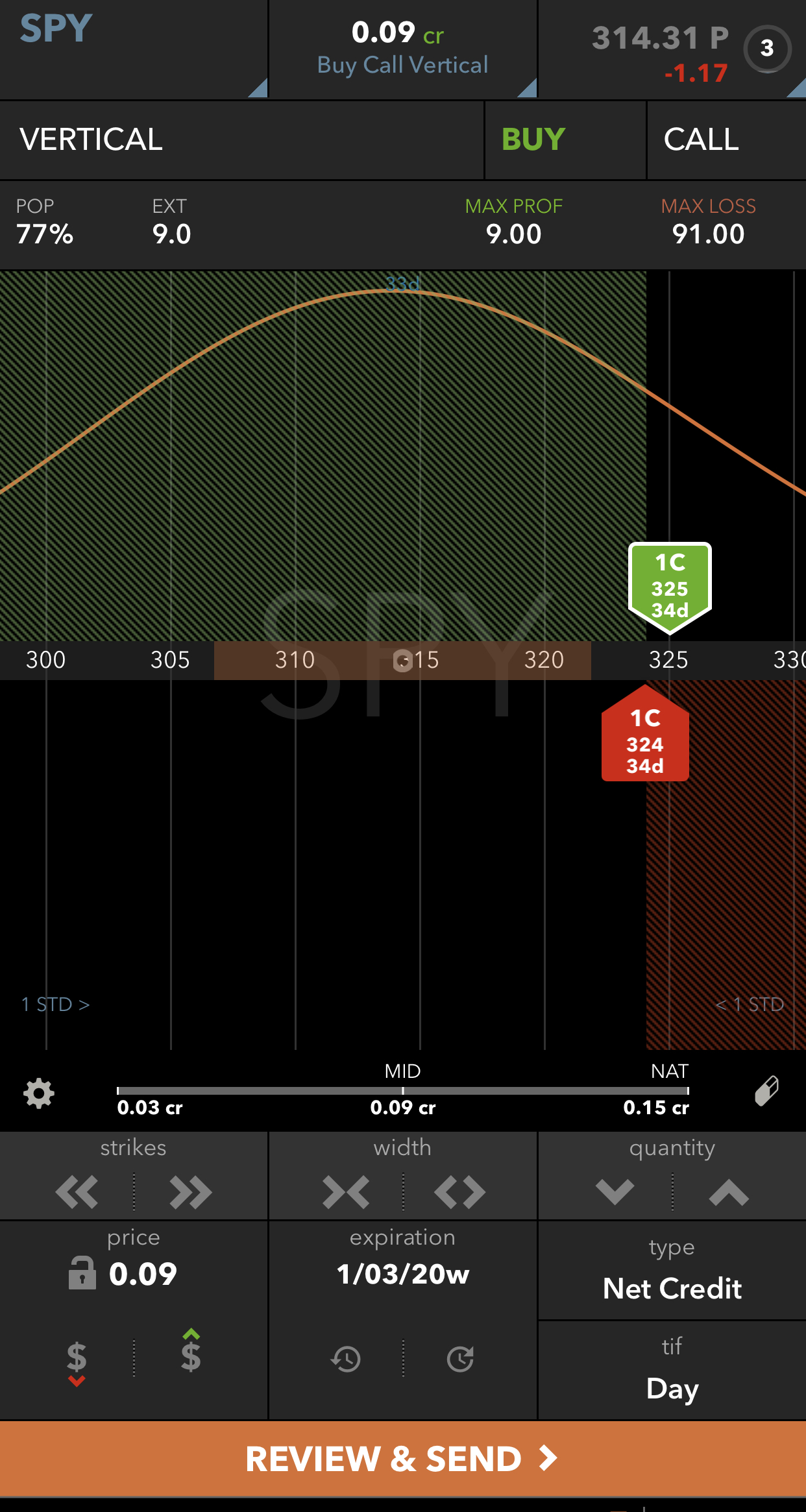This screenshot has width=806, height=1512.
Task: Shift strikes up with right double arrows
Action: coord(191,1191)
